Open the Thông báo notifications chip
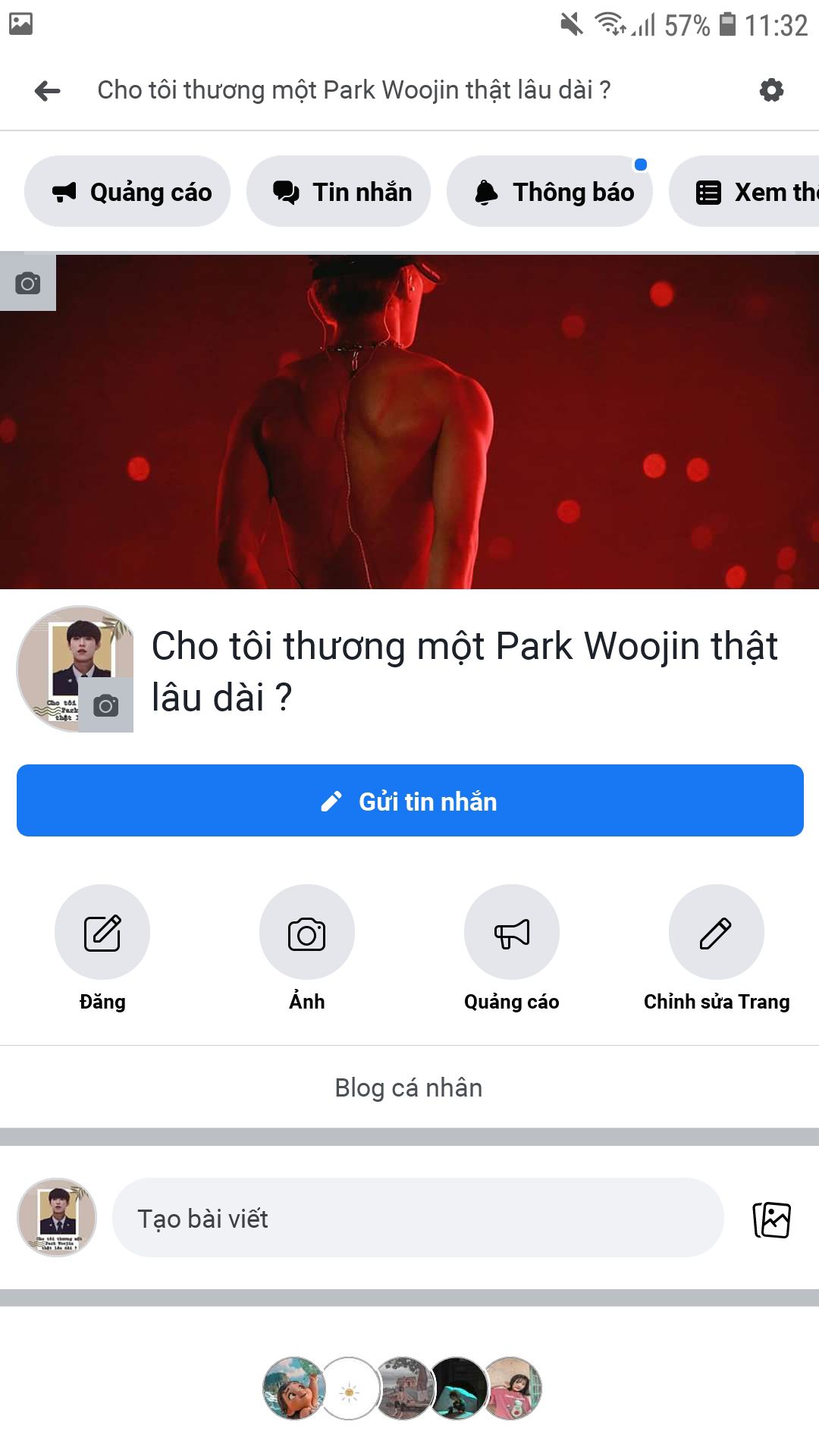 pyautogui.click(x=550, y=192)
